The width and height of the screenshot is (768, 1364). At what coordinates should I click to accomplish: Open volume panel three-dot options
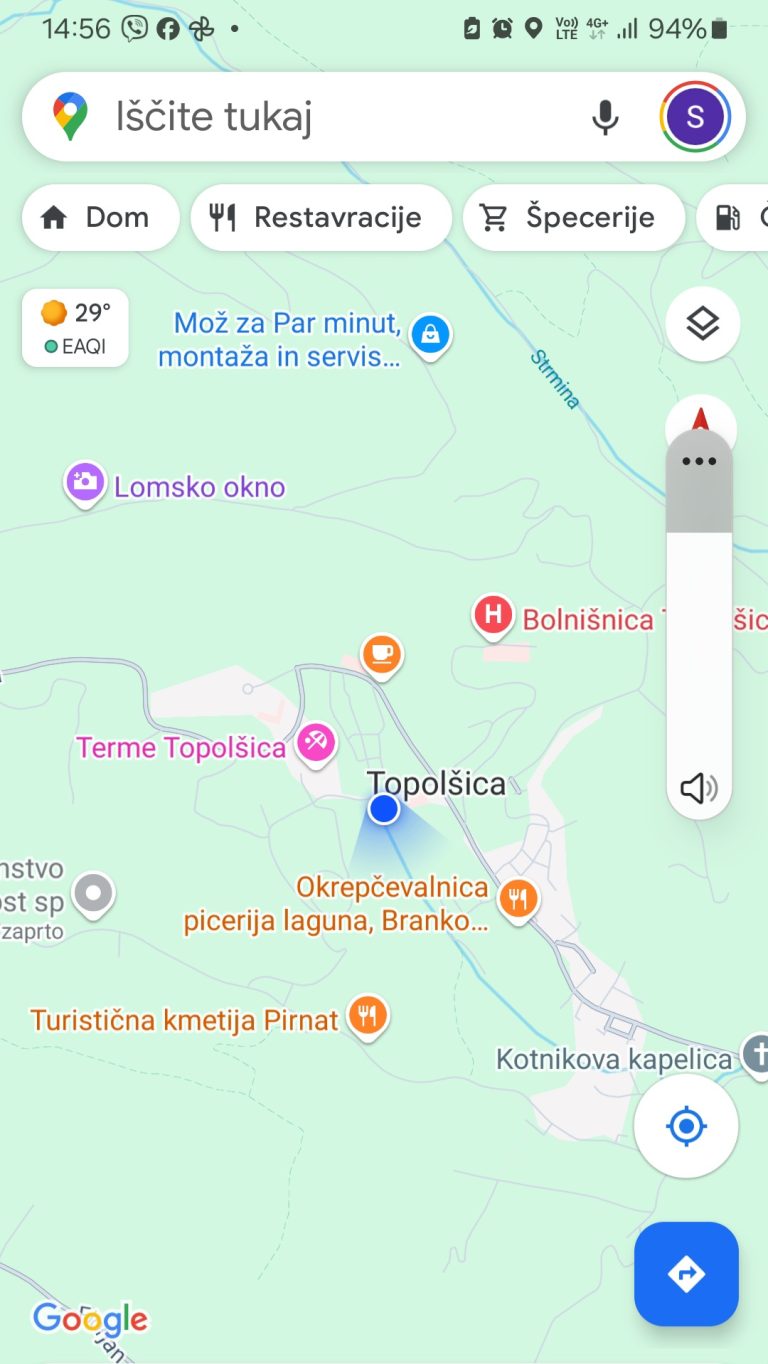[x=699, y=461]
